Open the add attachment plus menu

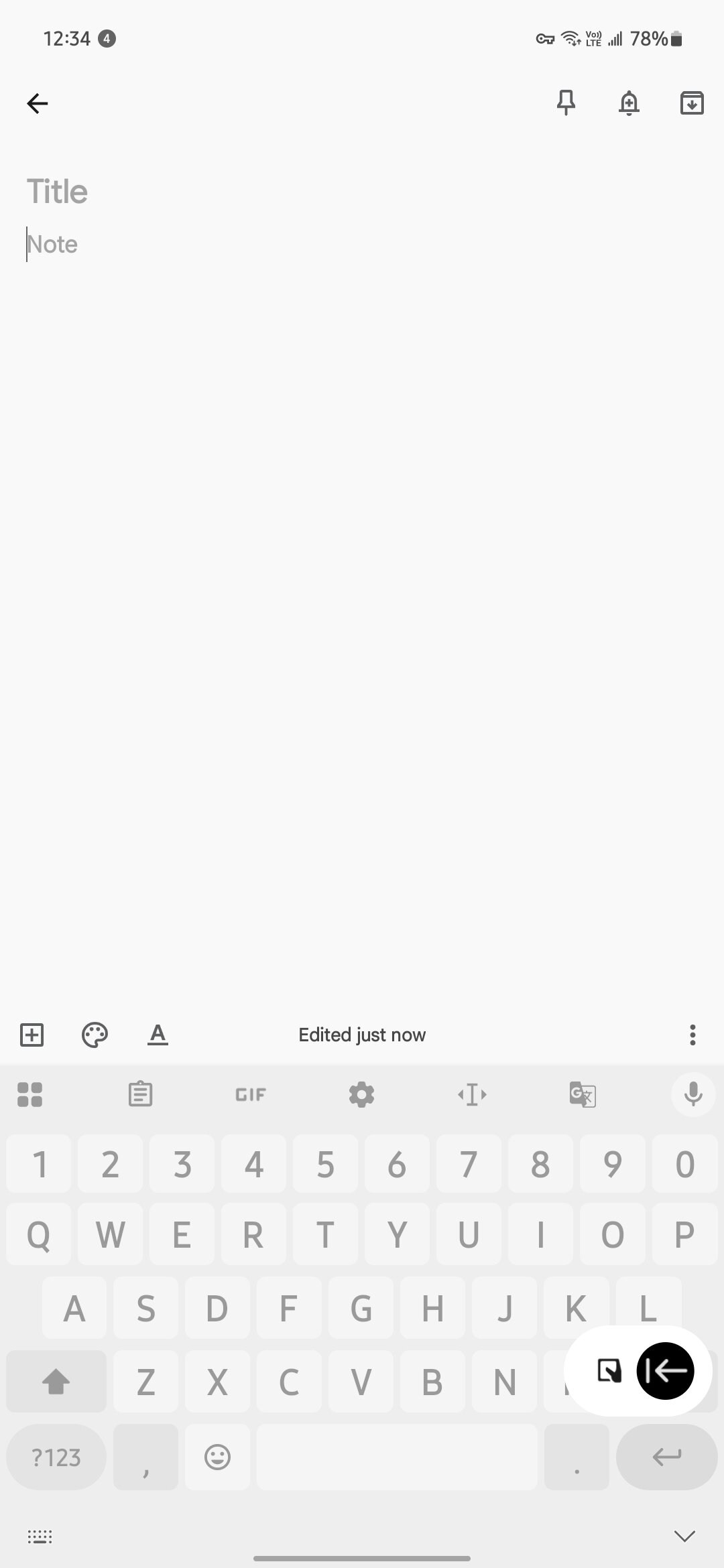(x=32, y=1035)
